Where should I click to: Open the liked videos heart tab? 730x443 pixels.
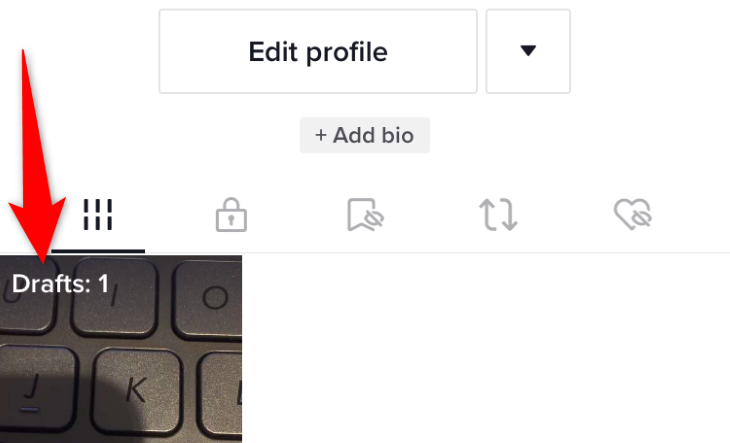click(632, 214)
